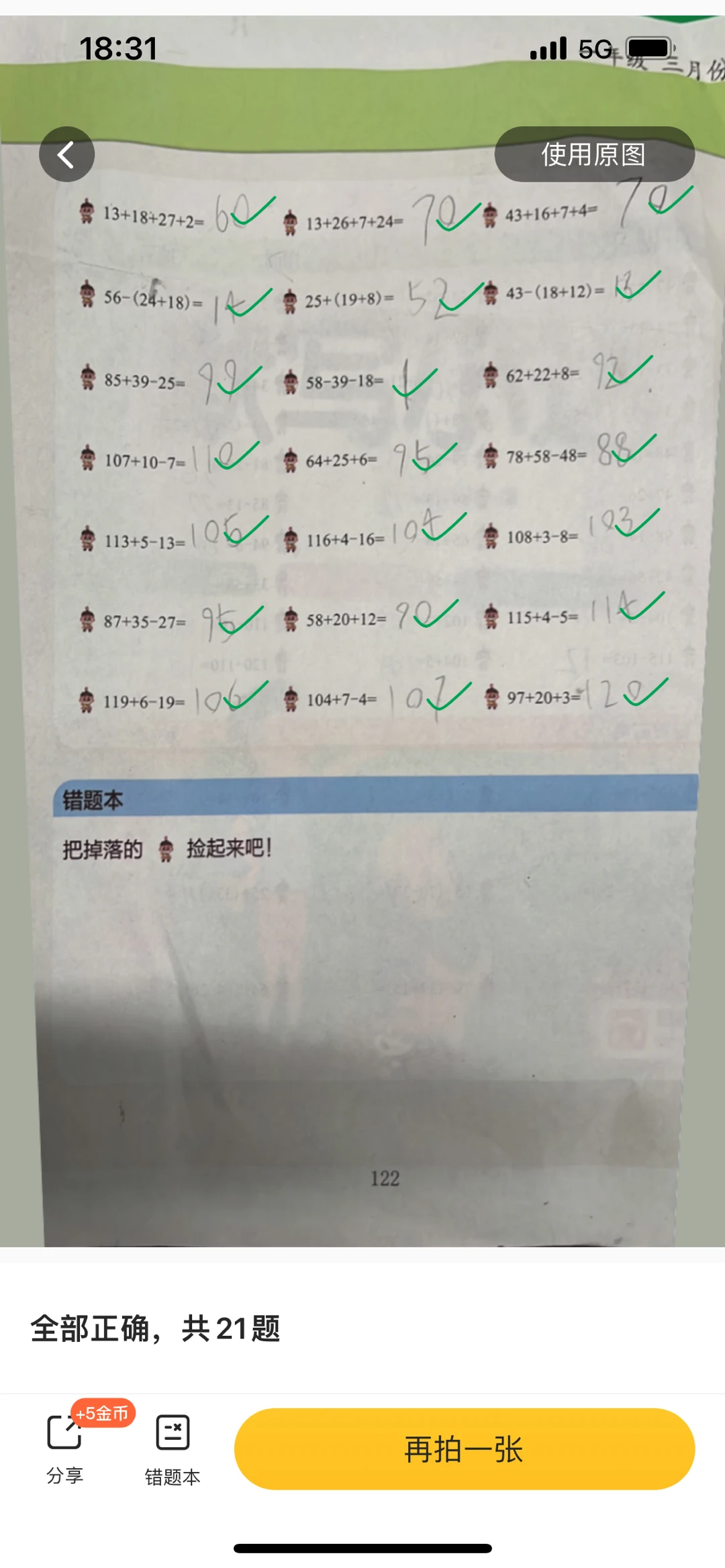Go back using the arrow button
The image size is (725, 1568).
click(x=66, y=154)
